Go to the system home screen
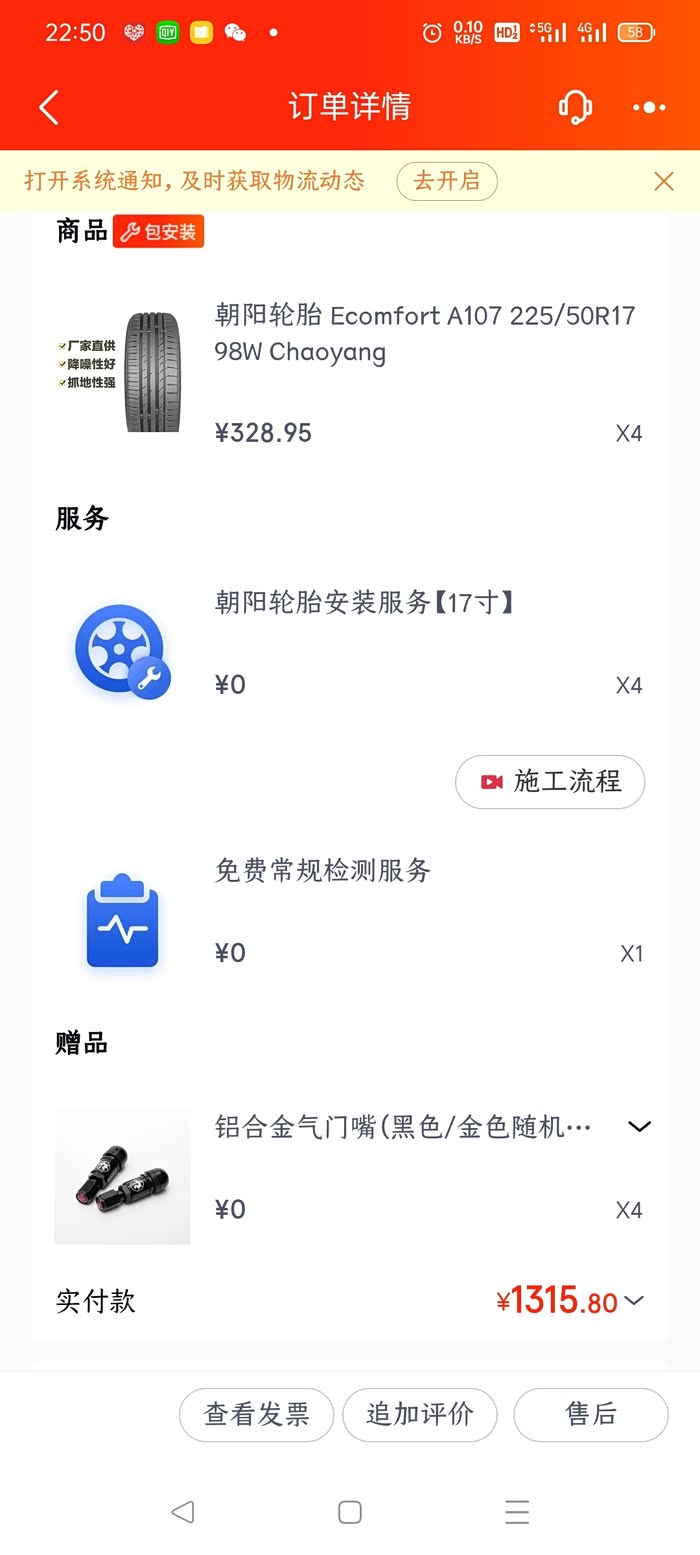The image size is (700, 1555). coord(349,1512)
